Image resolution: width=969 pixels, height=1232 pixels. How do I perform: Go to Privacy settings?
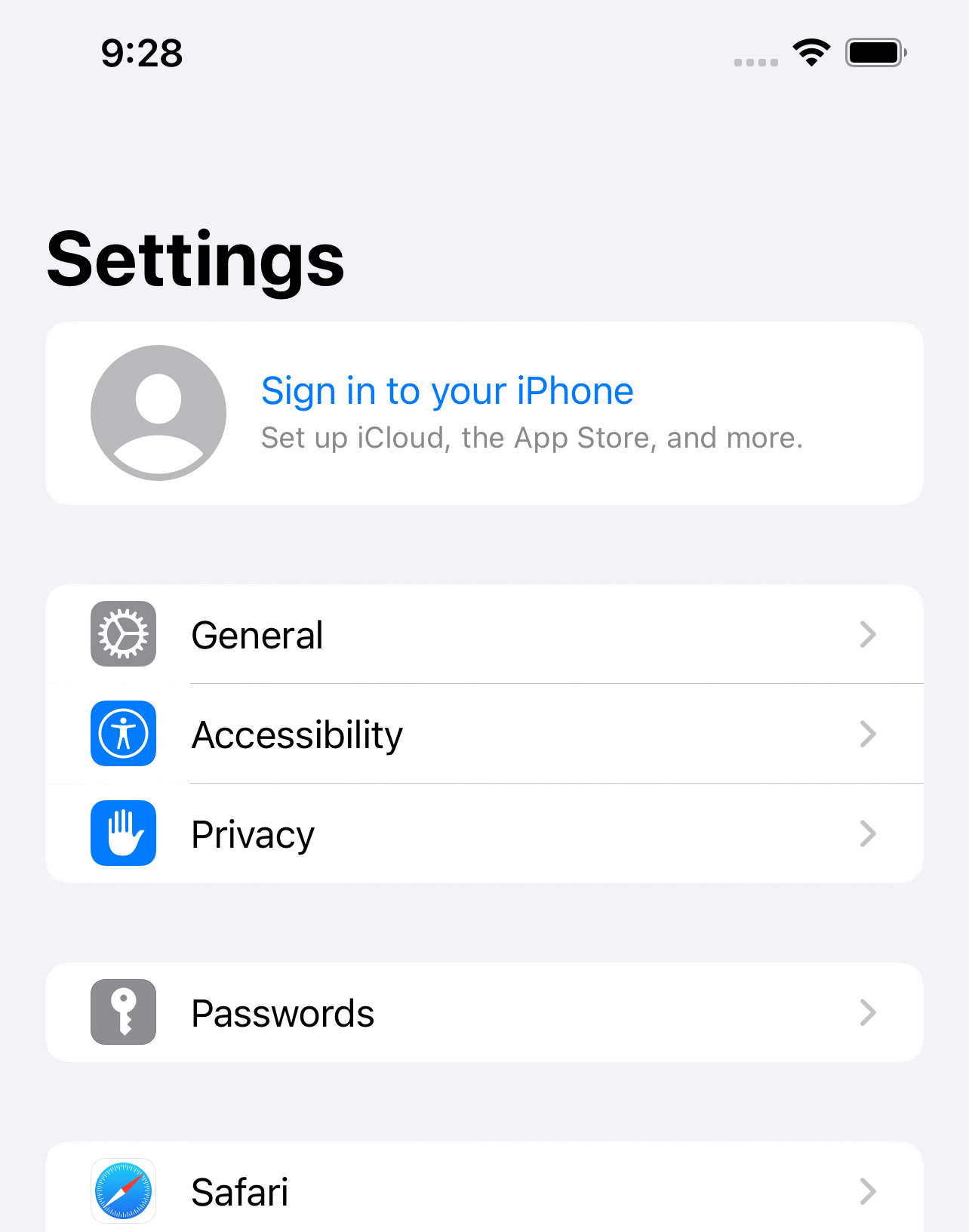pos(483,834)
